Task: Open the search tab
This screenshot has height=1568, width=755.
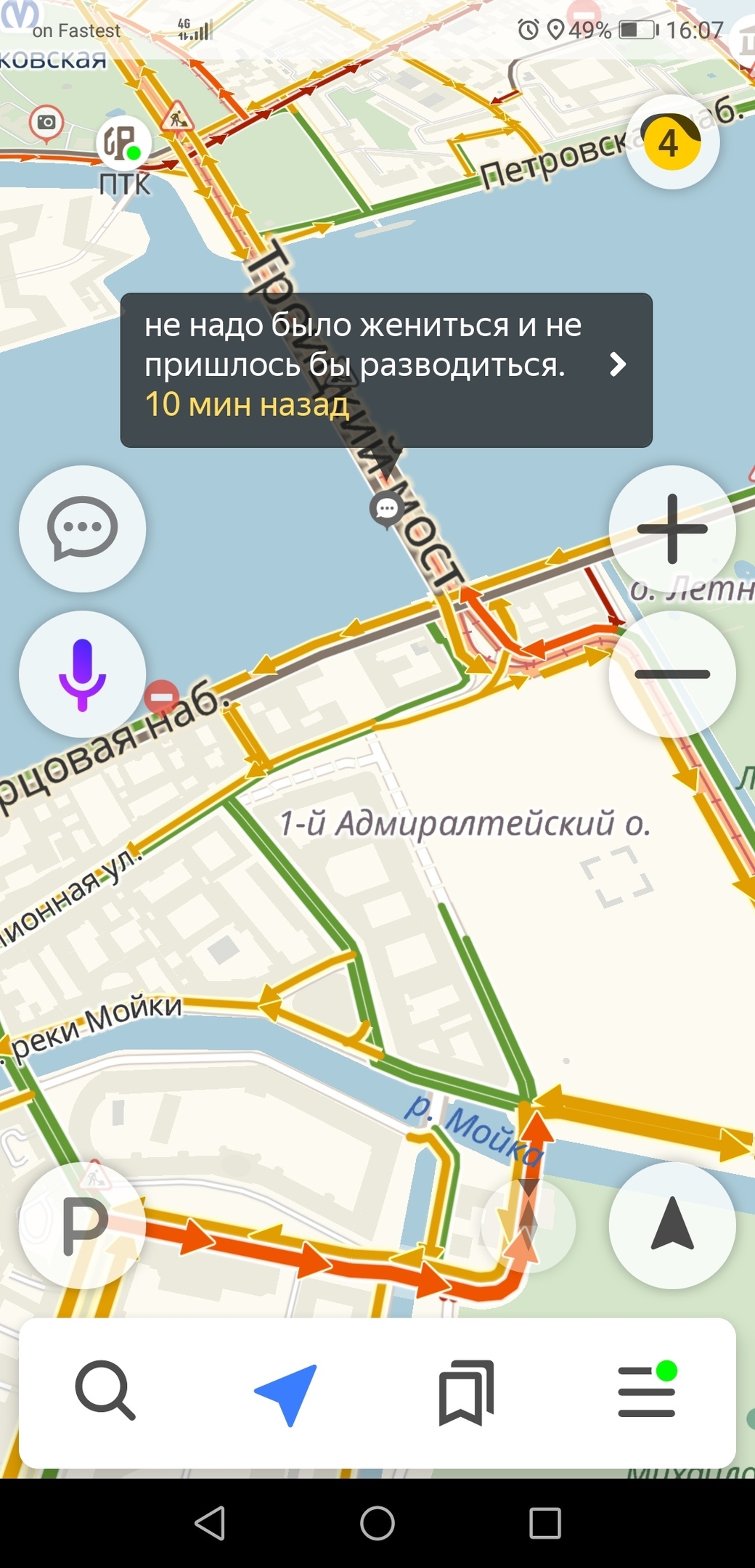Action: pyautogui.click(x=105, y=1390)
